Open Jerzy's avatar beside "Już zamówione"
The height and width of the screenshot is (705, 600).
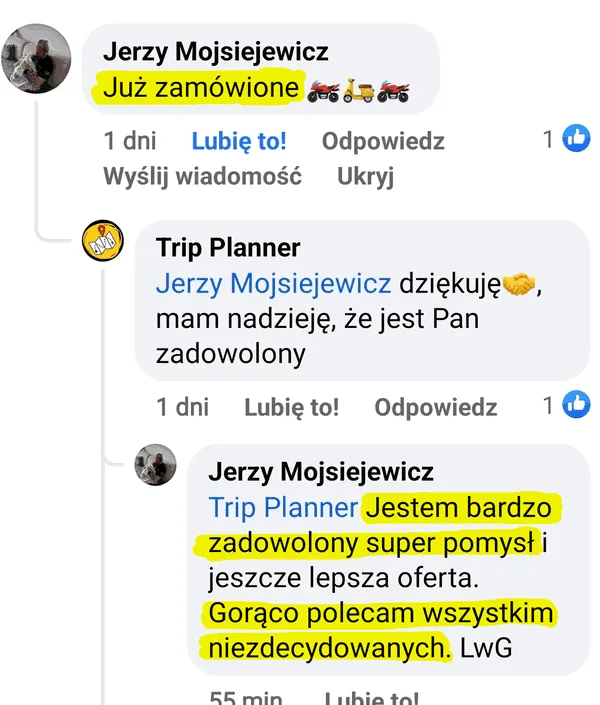(x=38, y=58)
